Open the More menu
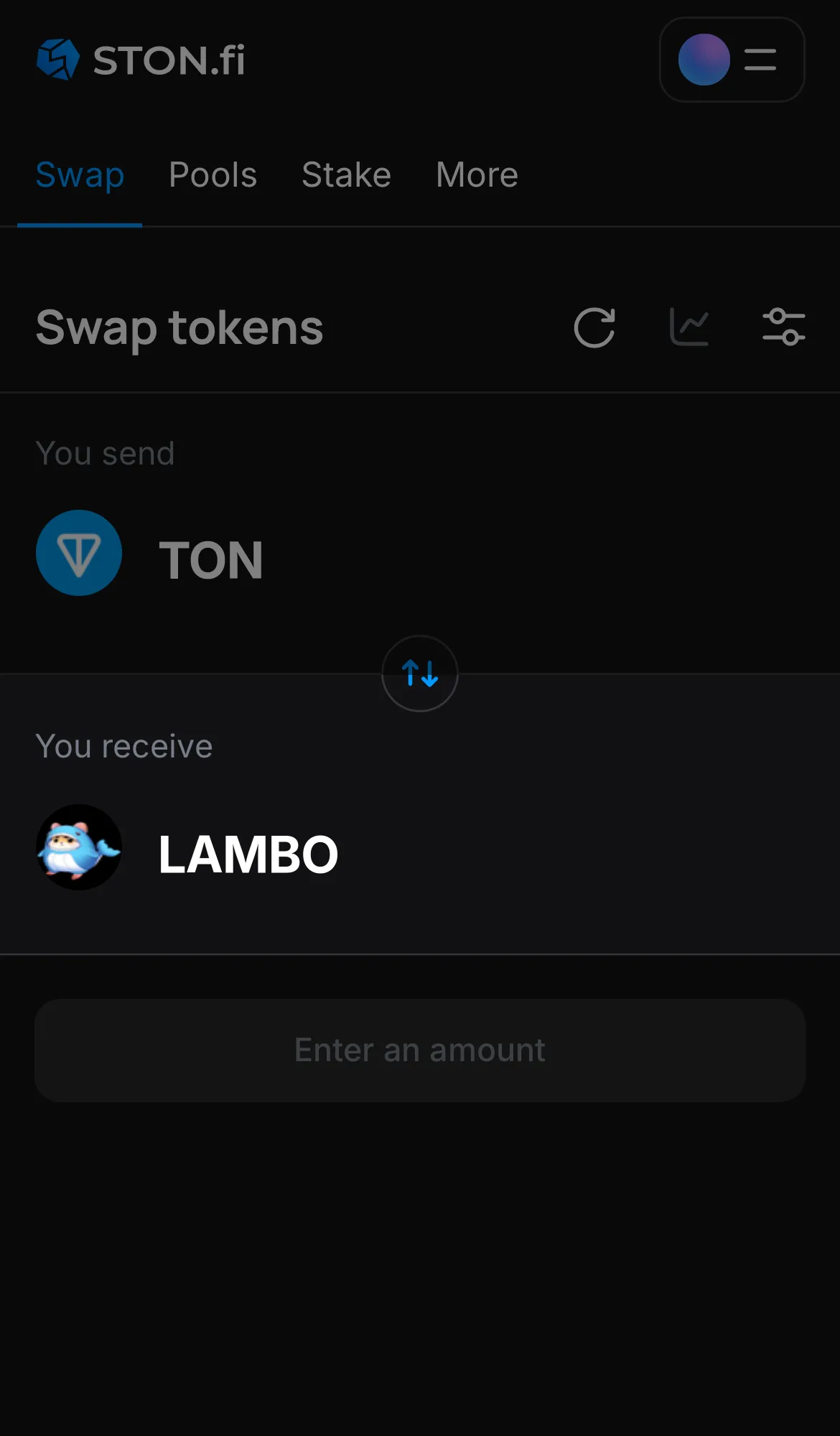Screen dimensions: 840x1436 pos(476,174)
